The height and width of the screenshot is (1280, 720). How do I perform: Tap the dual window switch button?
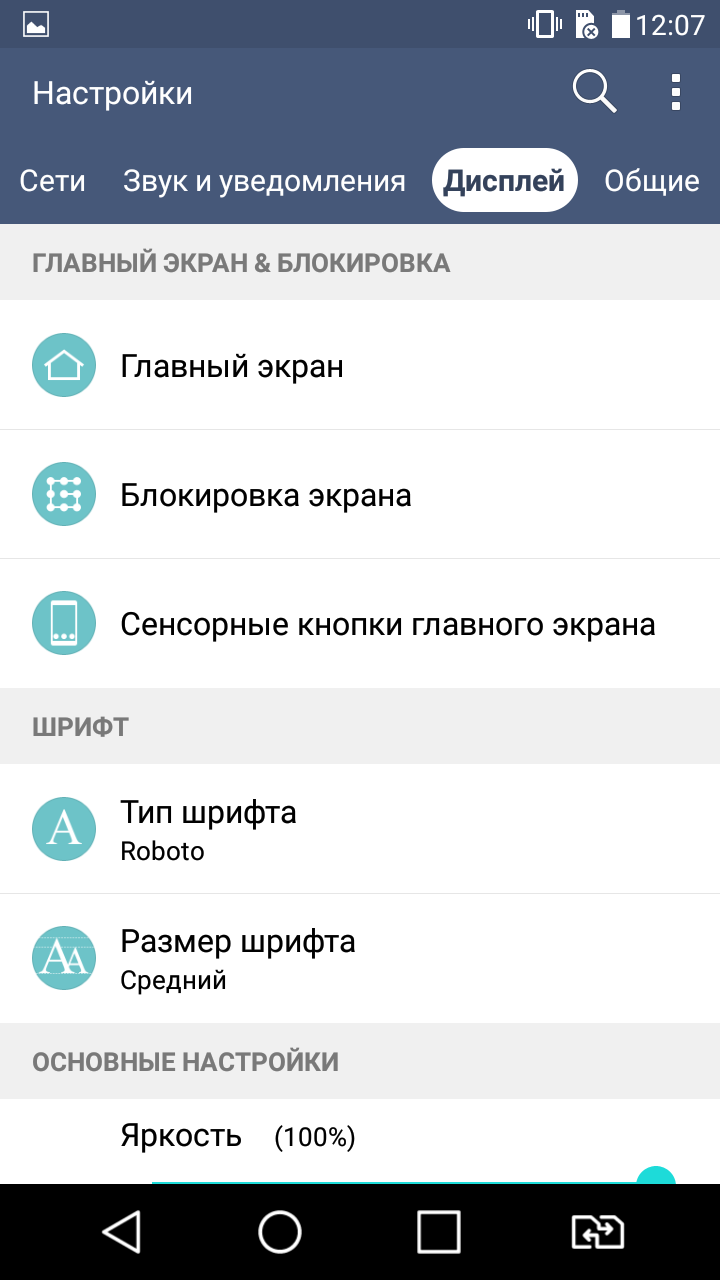[x=597, y=1232]
